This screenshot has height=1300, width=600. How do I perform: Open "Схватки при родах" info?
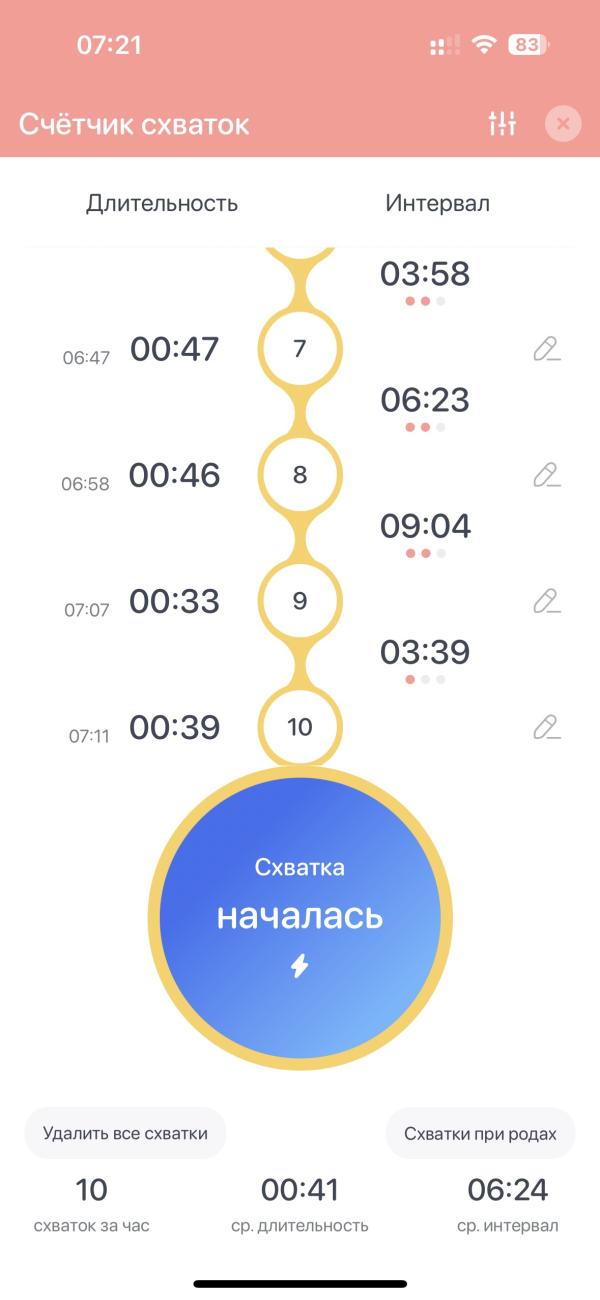tap(480, 1133)
